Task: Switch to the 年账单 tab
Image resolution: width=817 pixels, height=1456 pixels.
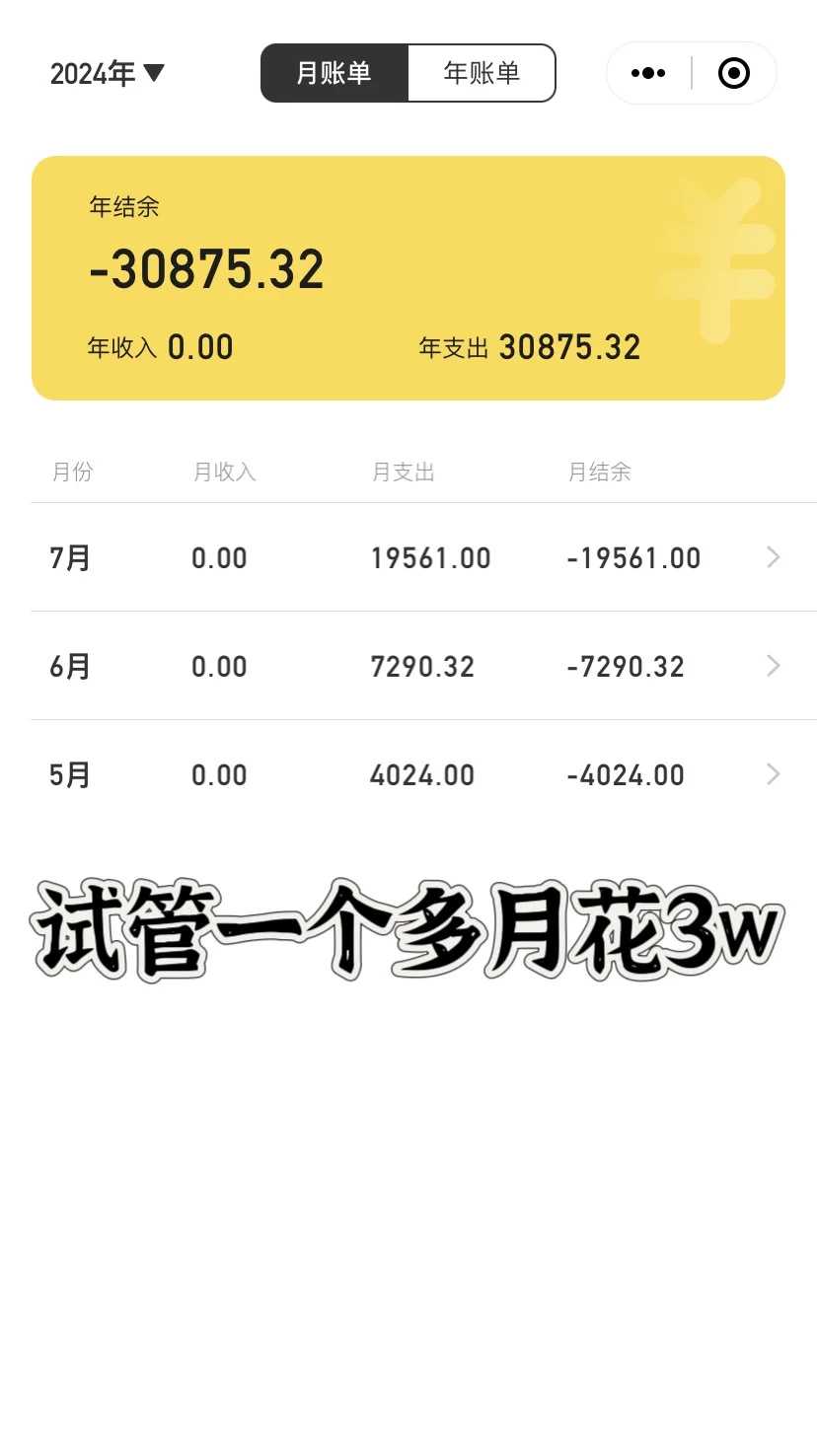Action: pyautogui.click(x=483, y=73)
